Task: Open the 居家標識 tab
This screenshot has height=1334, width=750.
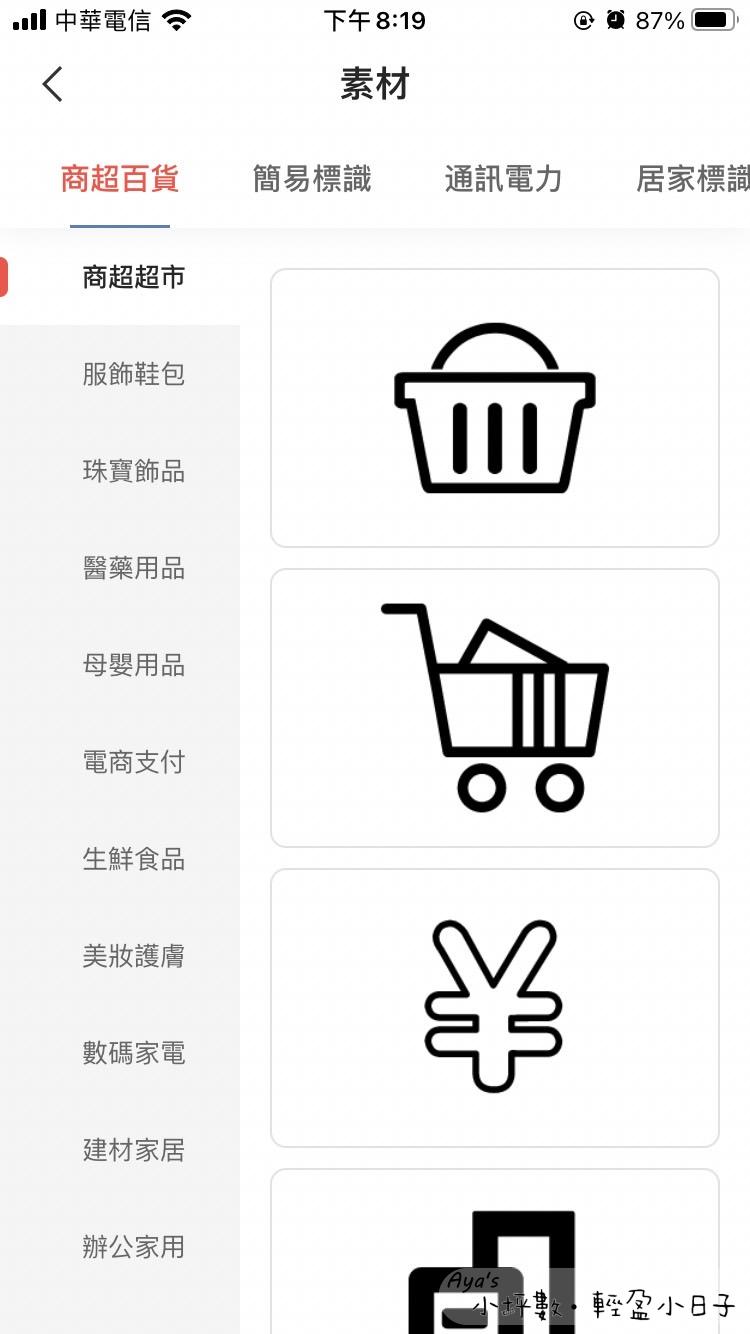Action: (x=692, y=179)
